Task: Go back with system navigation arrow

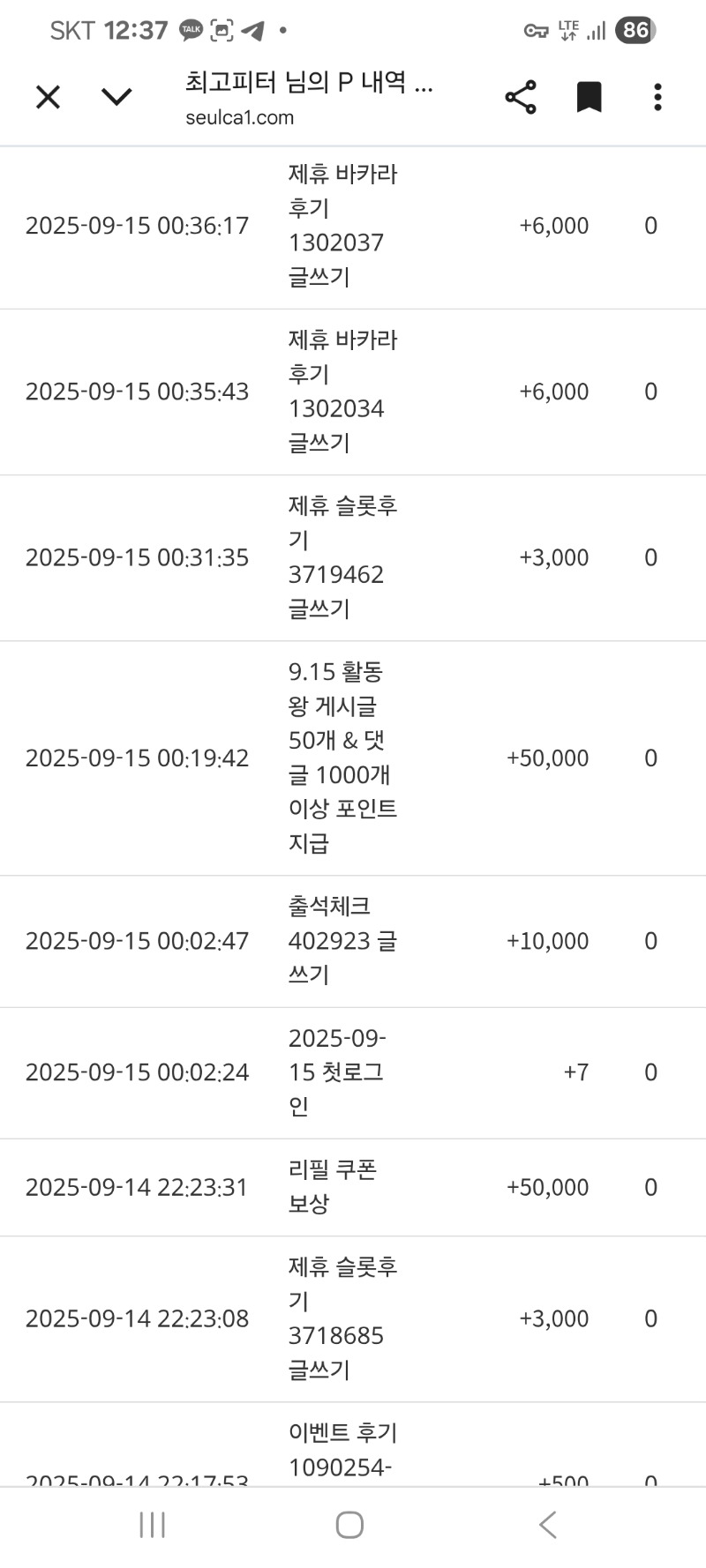Action: [x=548, y=1525]
